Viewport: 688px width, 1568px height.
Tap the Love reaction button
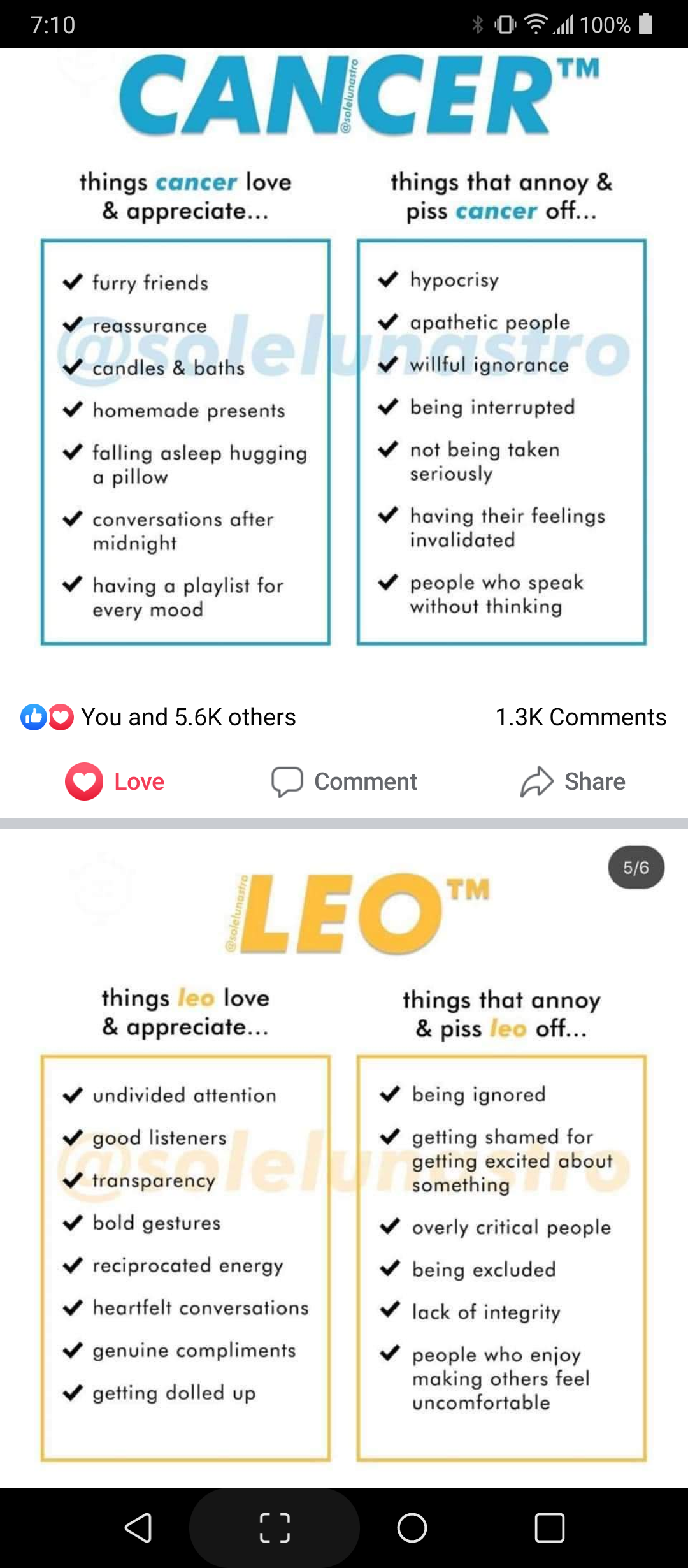coord(115,781)
